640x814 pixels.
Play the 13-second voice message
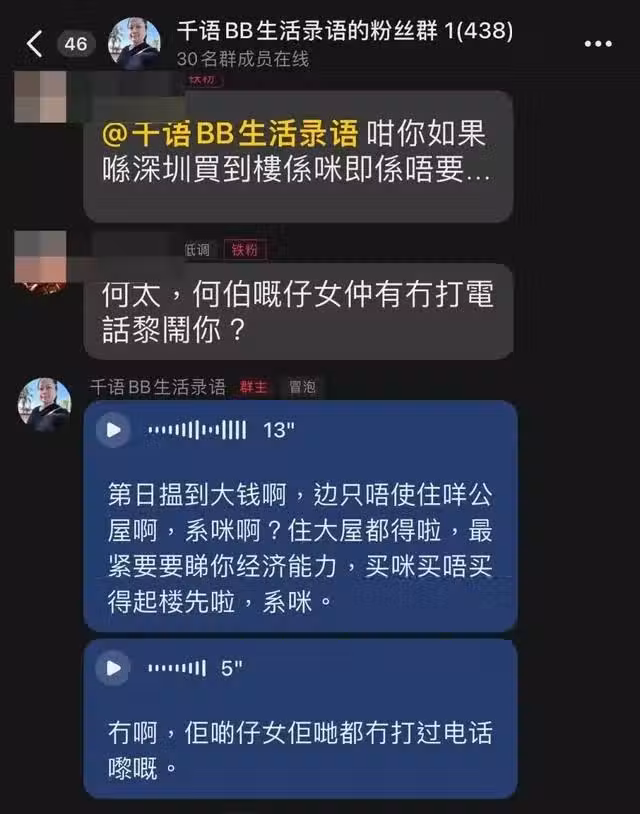(x=113, y=430)
